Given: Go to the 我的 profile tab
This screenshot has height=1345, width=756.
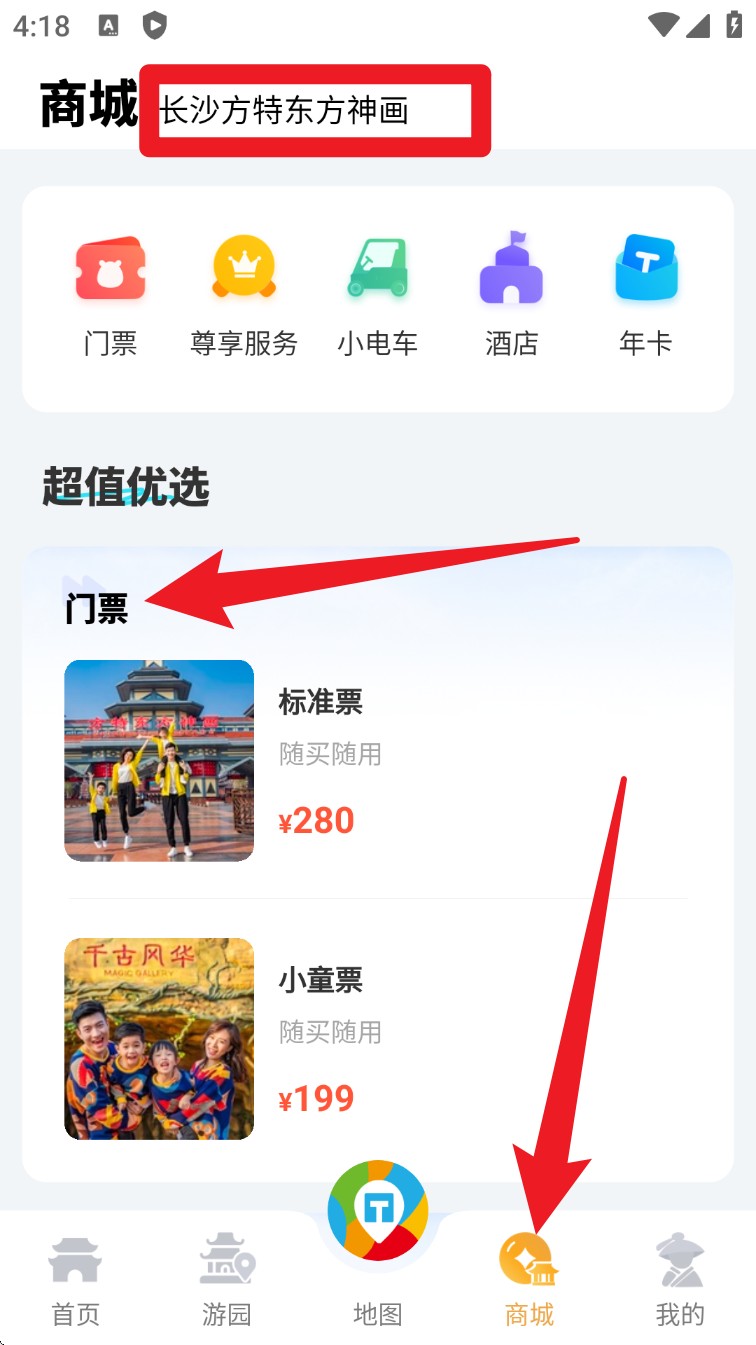Looking at the screenshot, I should coord(680,1281).
